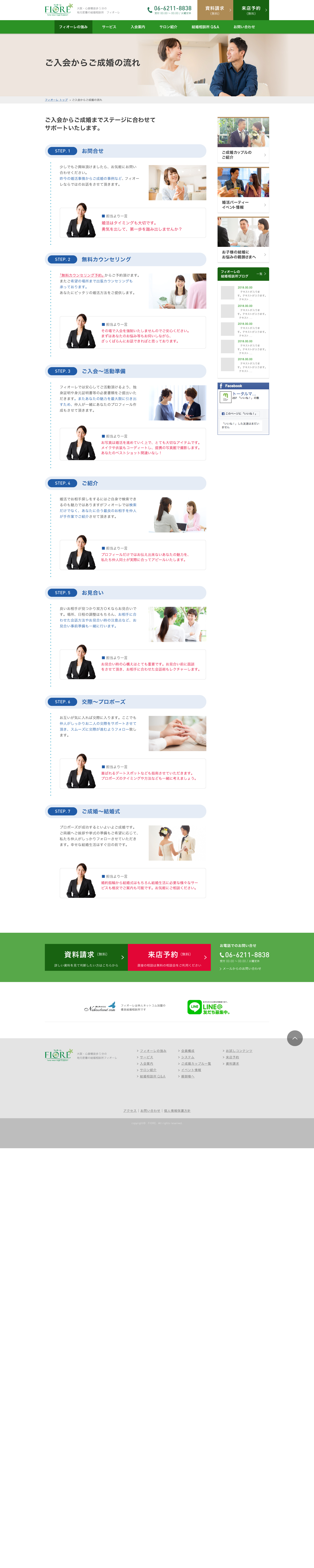Open the お問い合わせ navigation tab

coord(244,27)
